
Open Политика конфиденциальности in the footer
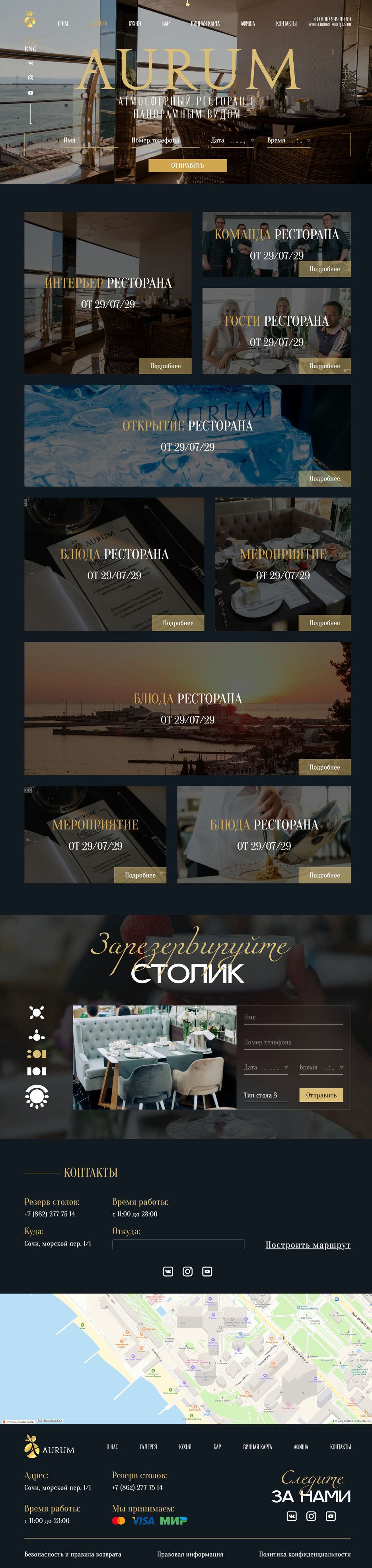(304, 1554)
